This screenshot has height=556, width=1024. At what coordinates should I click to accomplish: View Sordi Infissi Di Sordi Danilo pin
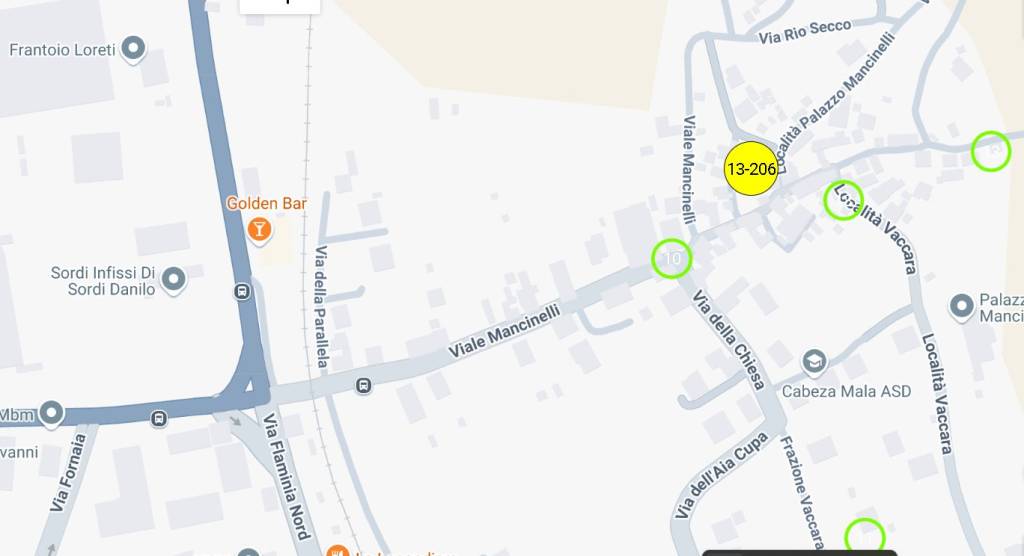pyautogui.click(x=174, y=280)
